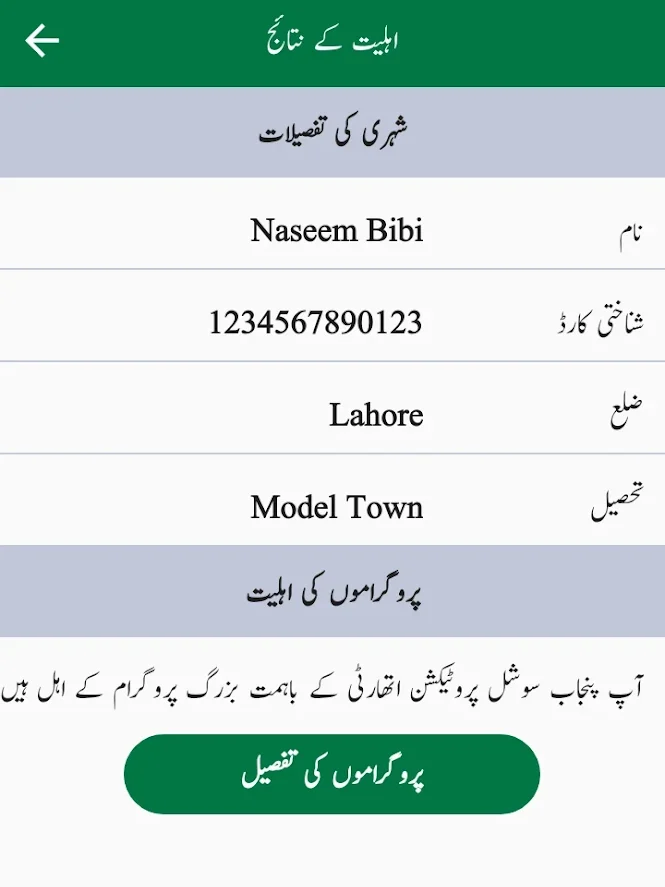Screen dimensions: 665x887
Task: Go back using the top-left arrow
Action: pos(42,41)
